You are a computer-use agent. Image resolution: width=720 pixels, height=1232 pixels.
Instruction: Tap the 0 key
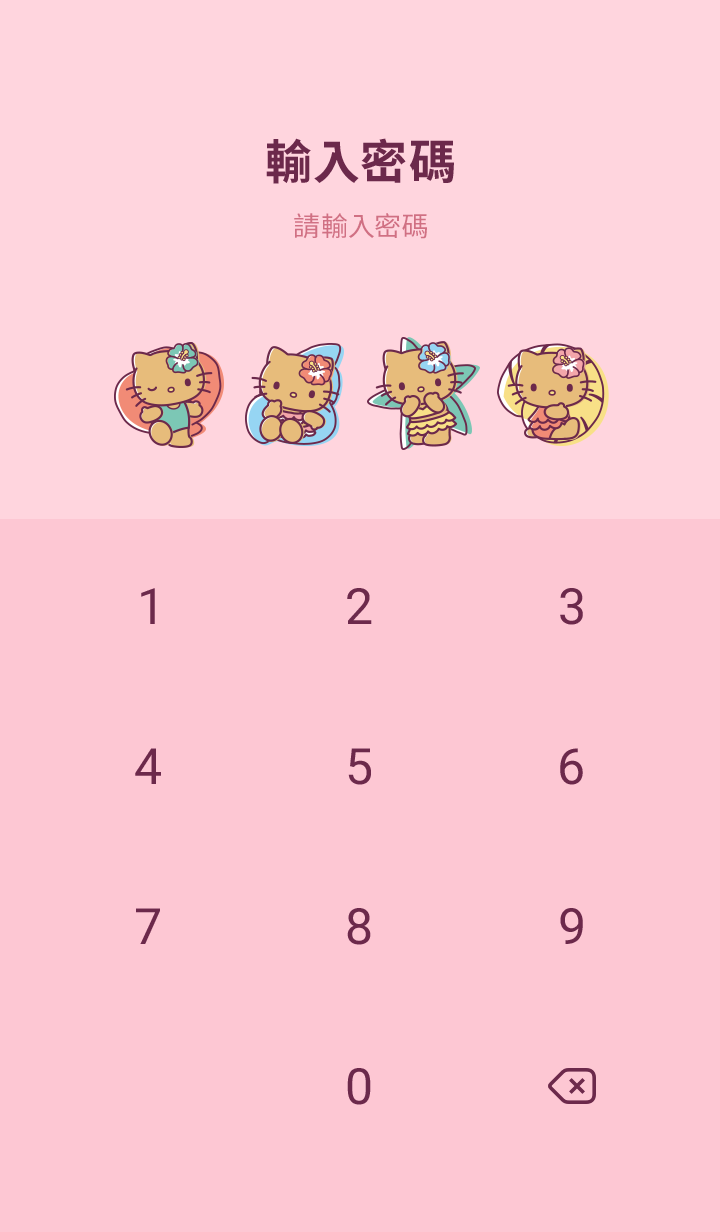point(359,1087)
